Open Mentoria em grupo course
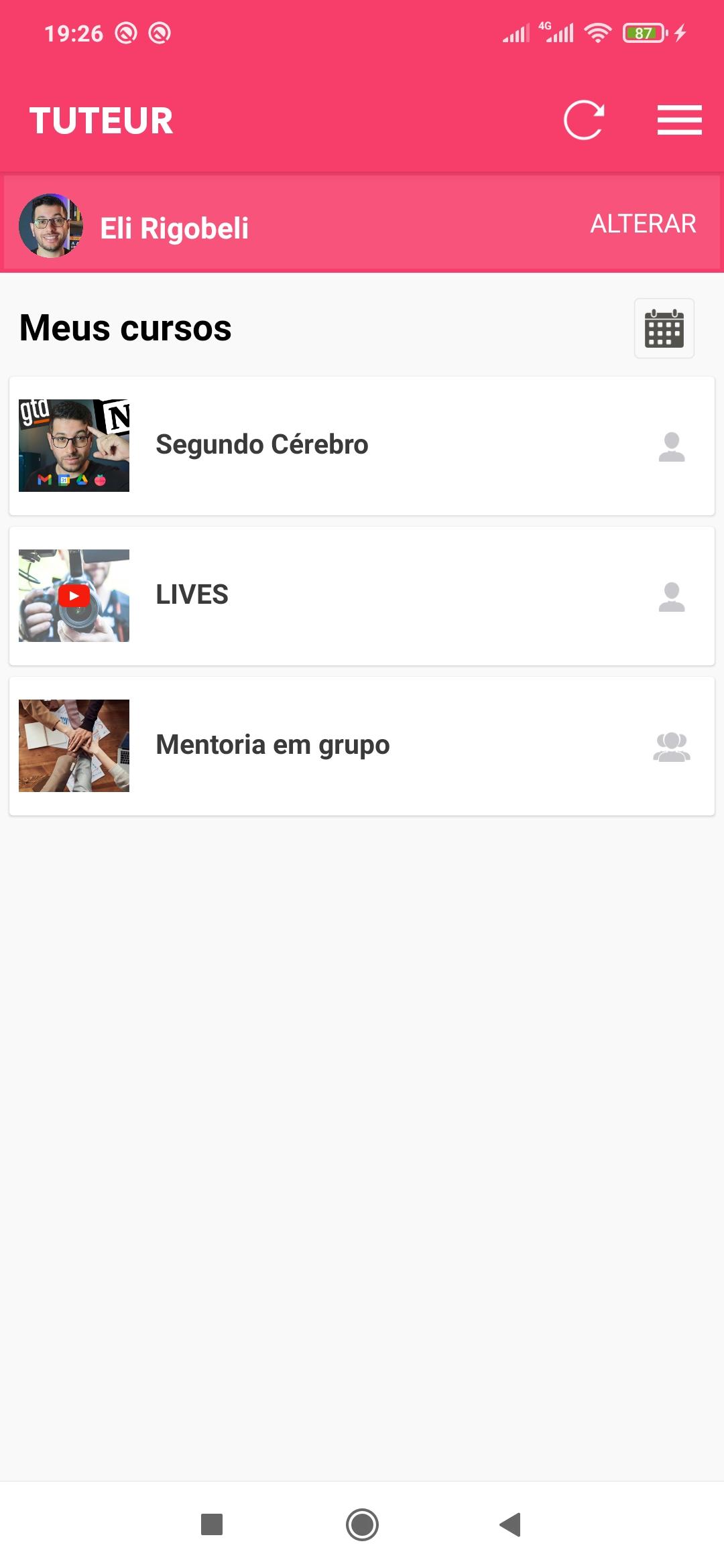The image size is (724, 1568). click(x=362, y=746)
